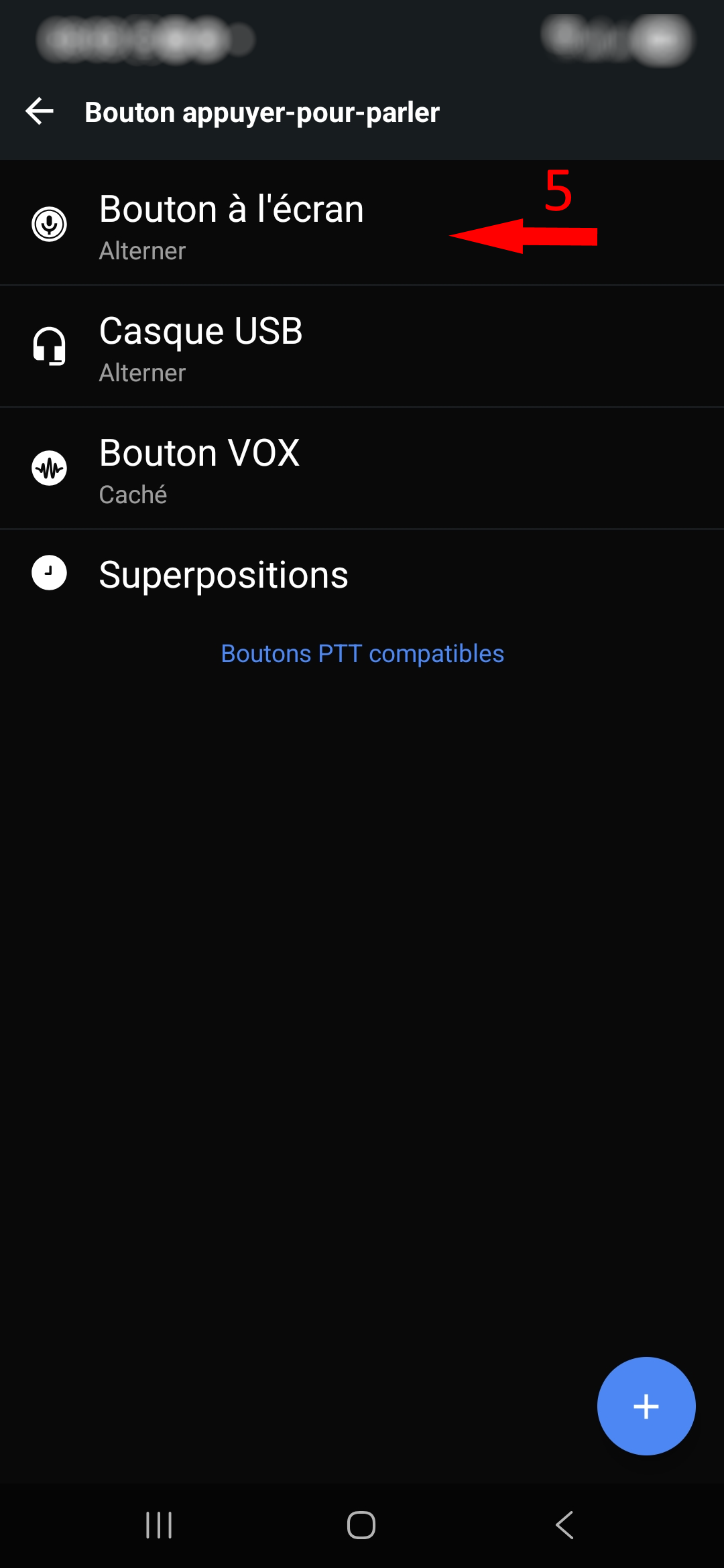The width and height of the screenshot is (724, 1568).
Task: Go back using the top-left arrow
Action: point(40,111)
